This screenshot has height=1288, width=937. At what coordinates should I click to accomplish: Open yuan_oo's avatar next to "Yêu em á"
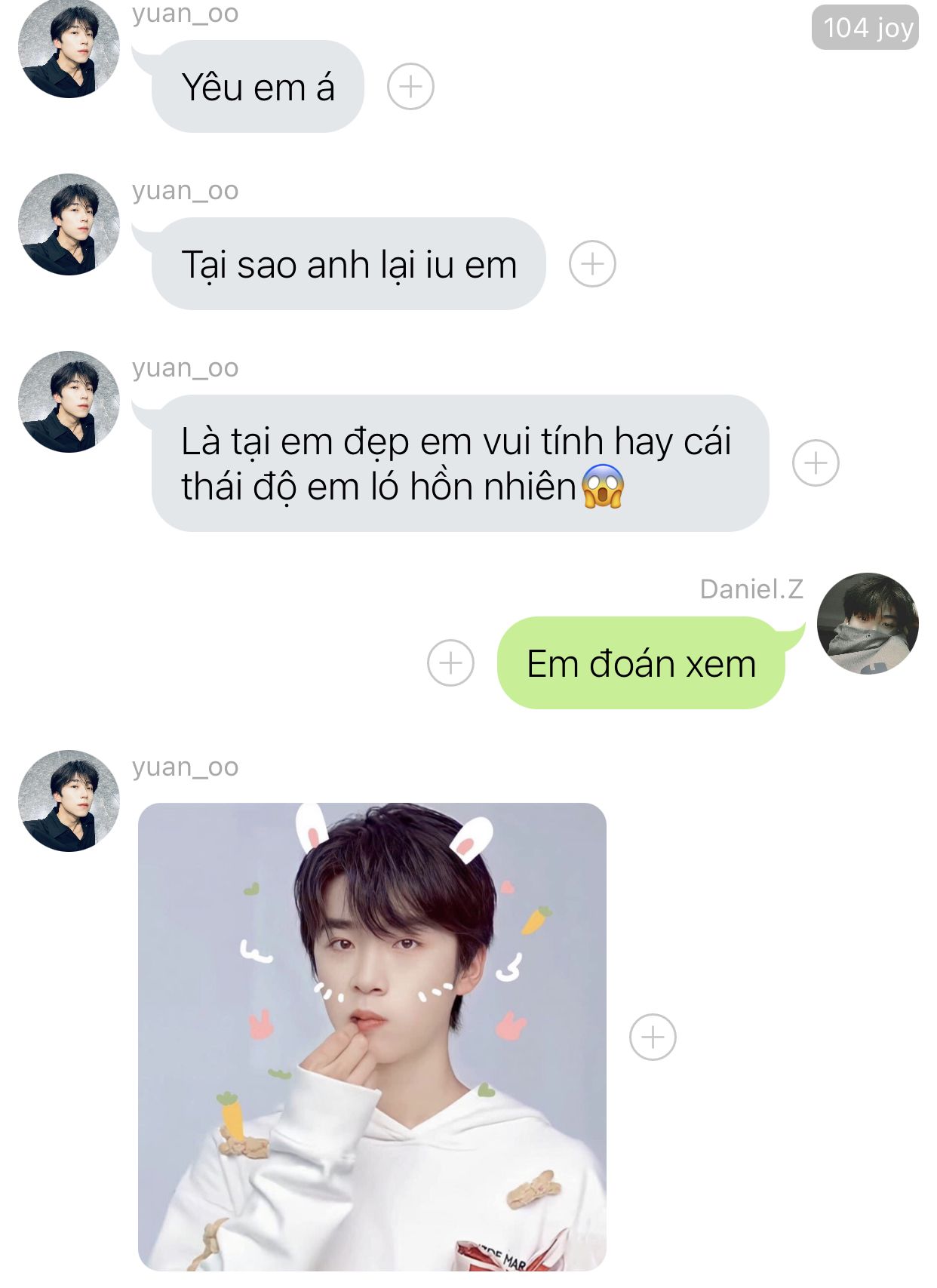click(x=69, y=49)
